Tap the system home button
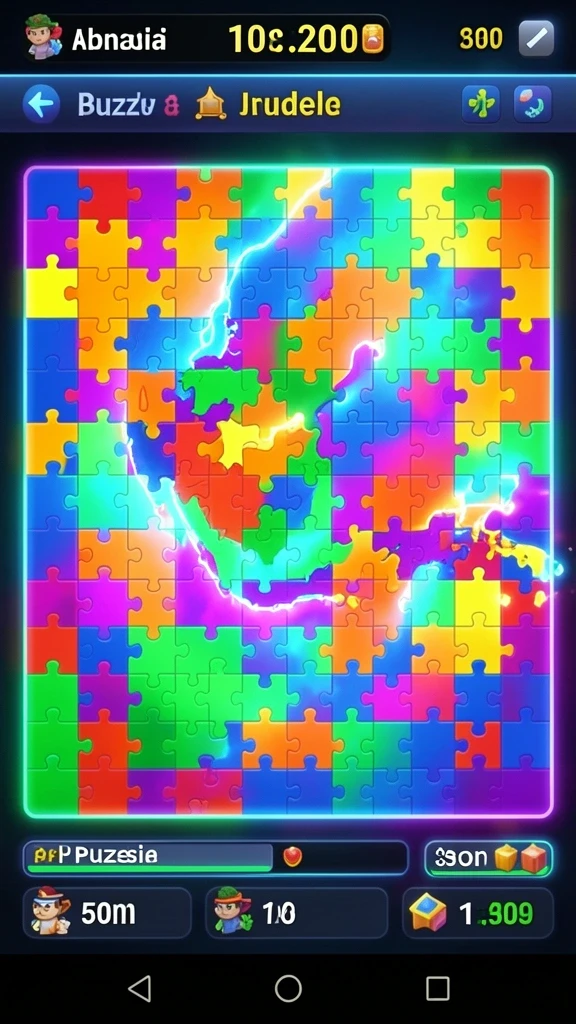This screenshot has height=1024, width=576. (x=288, y=989)
